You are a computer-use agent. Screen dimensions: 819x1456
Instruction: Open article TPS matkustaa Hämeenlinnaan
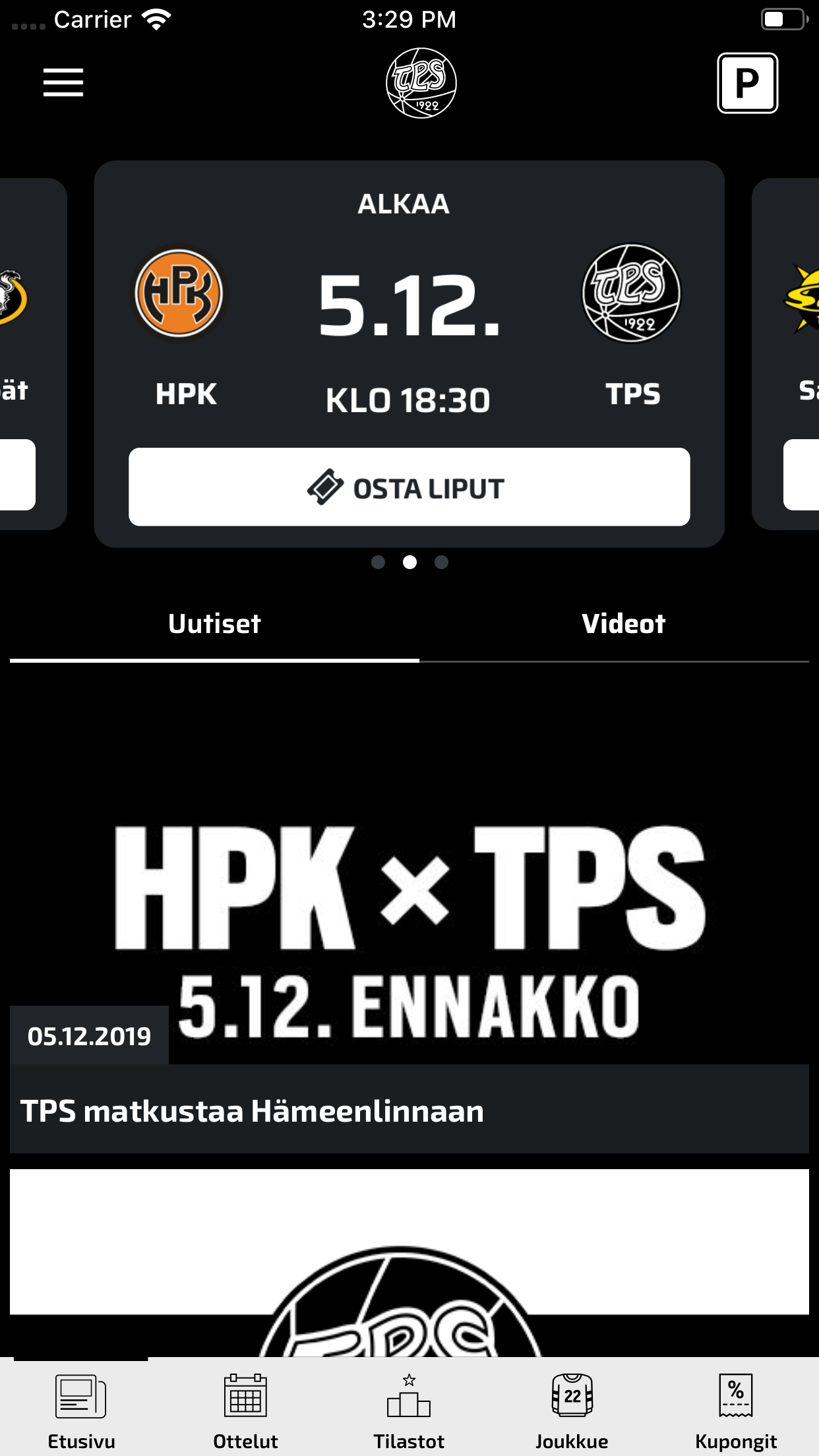tap(253, 1112)
